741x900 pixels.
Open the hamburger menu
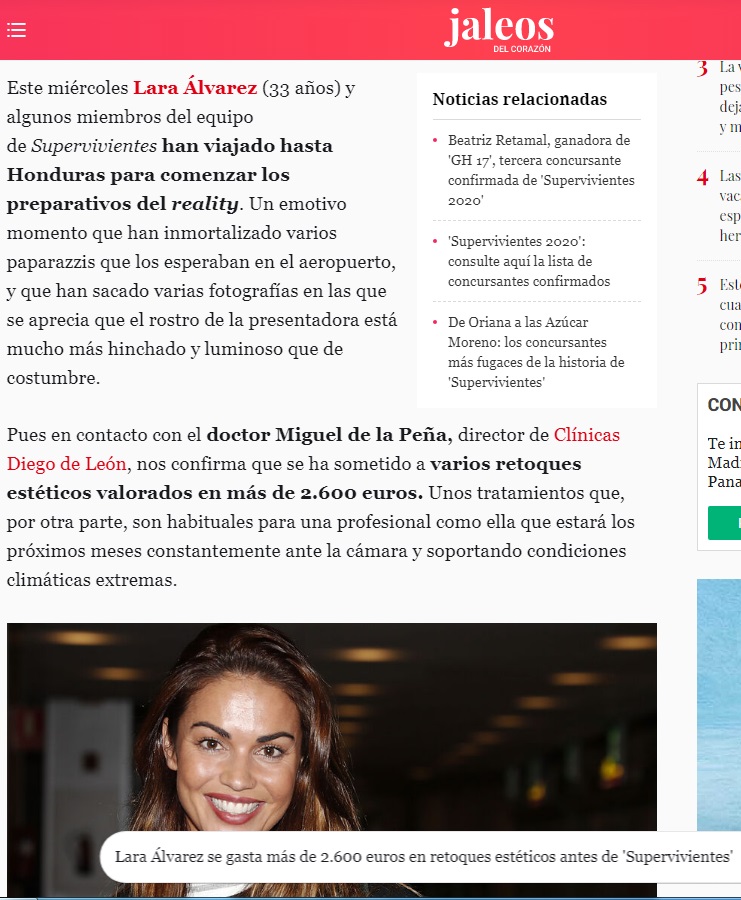16,30
